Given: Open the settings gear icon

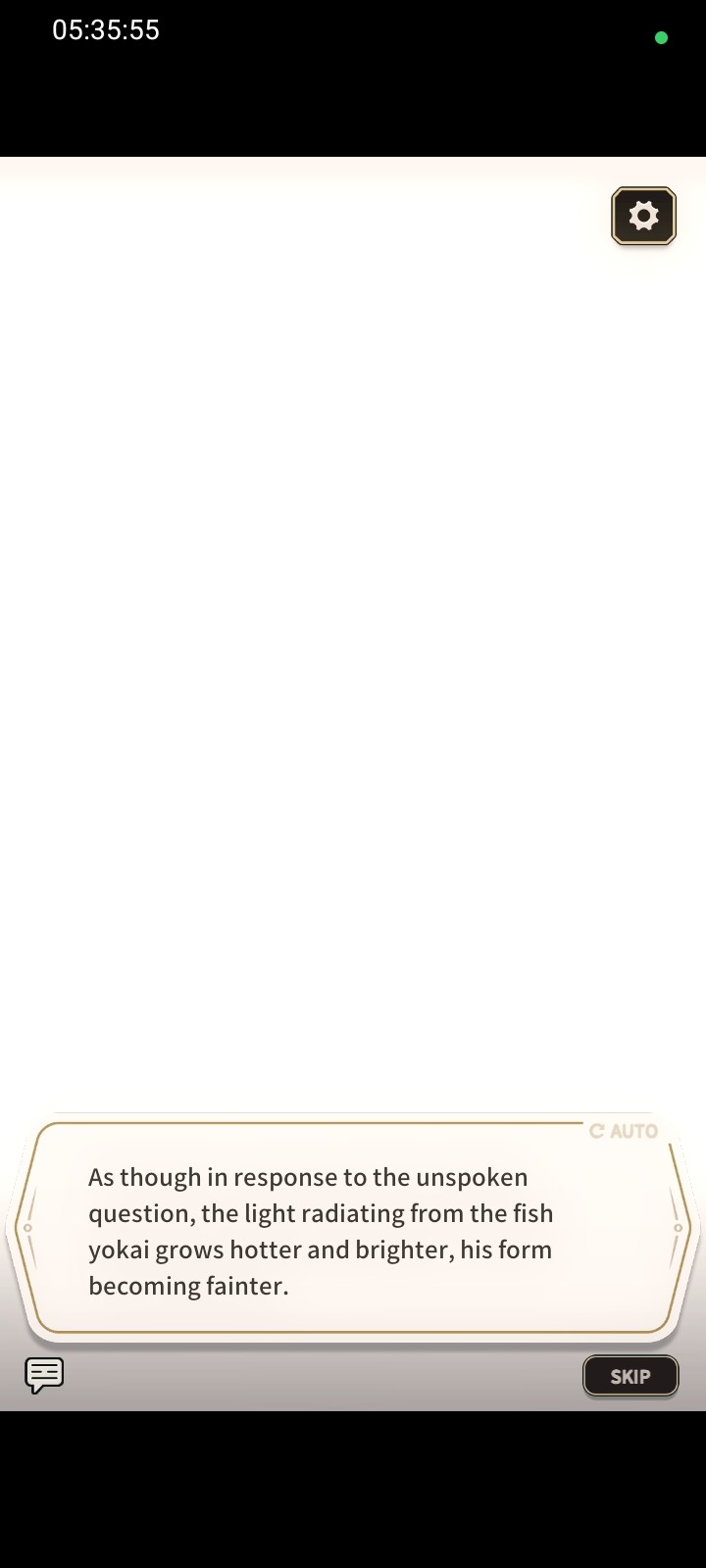Looking at the screenshot, I should (643, 216).
